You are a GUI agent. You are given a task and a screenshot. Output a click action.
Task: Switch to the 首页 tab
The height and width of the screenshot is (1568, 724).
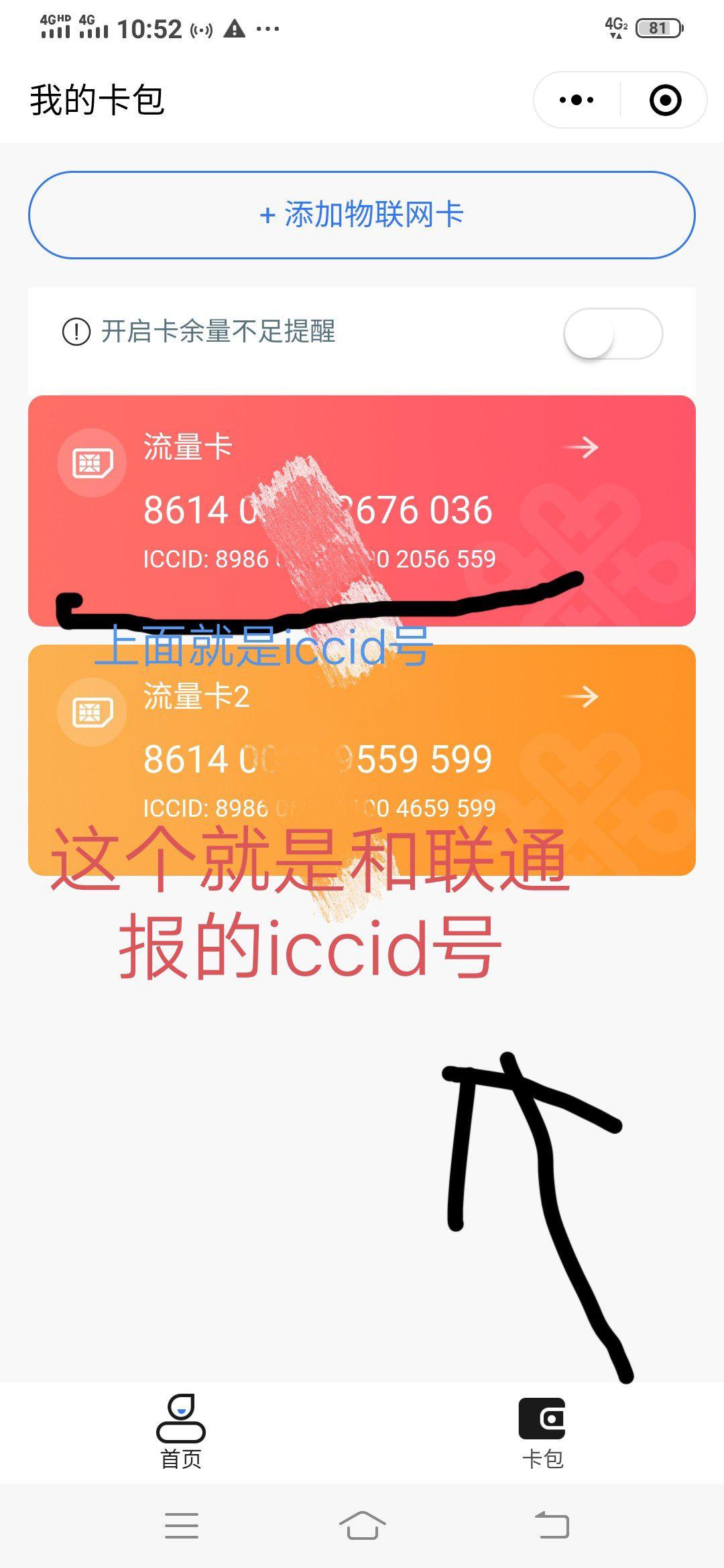[181, 1431]
